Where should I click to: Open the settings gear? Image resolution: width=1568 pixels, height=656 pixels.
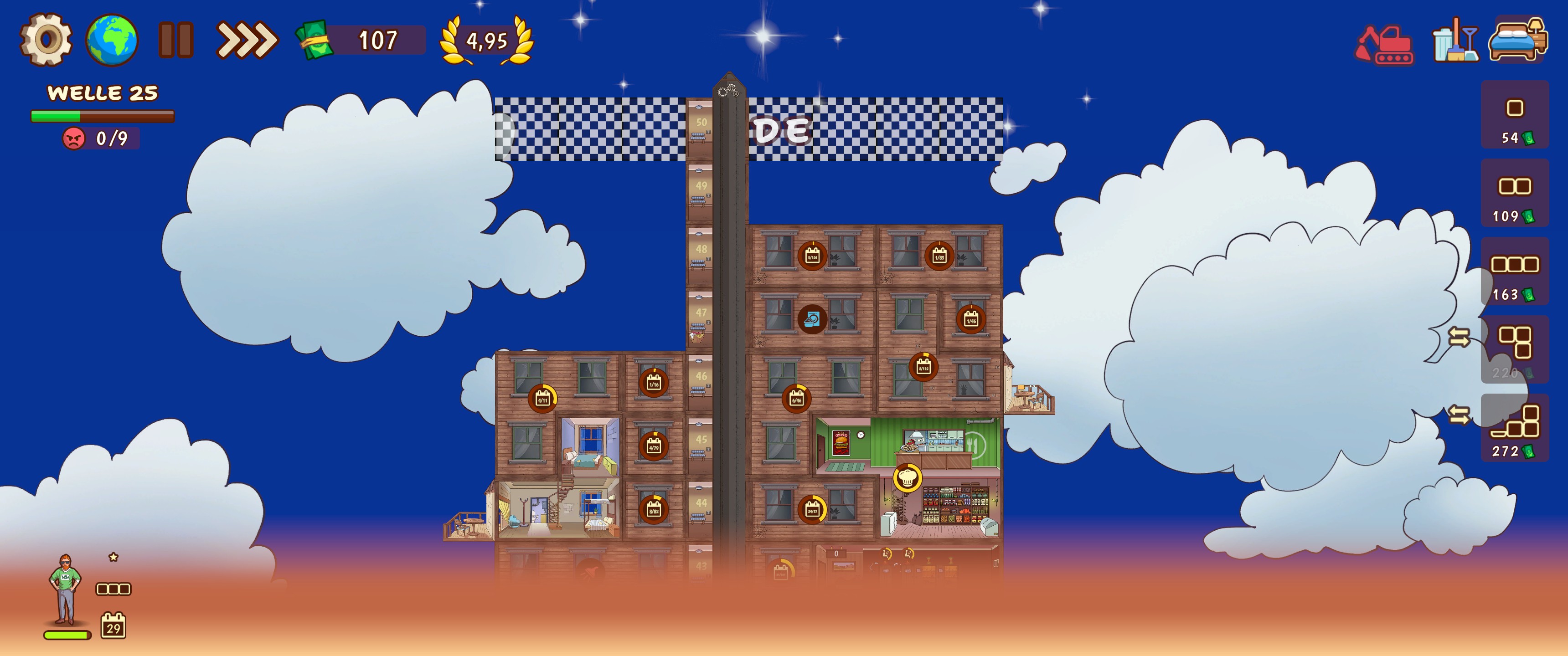(x=46, y=40)
